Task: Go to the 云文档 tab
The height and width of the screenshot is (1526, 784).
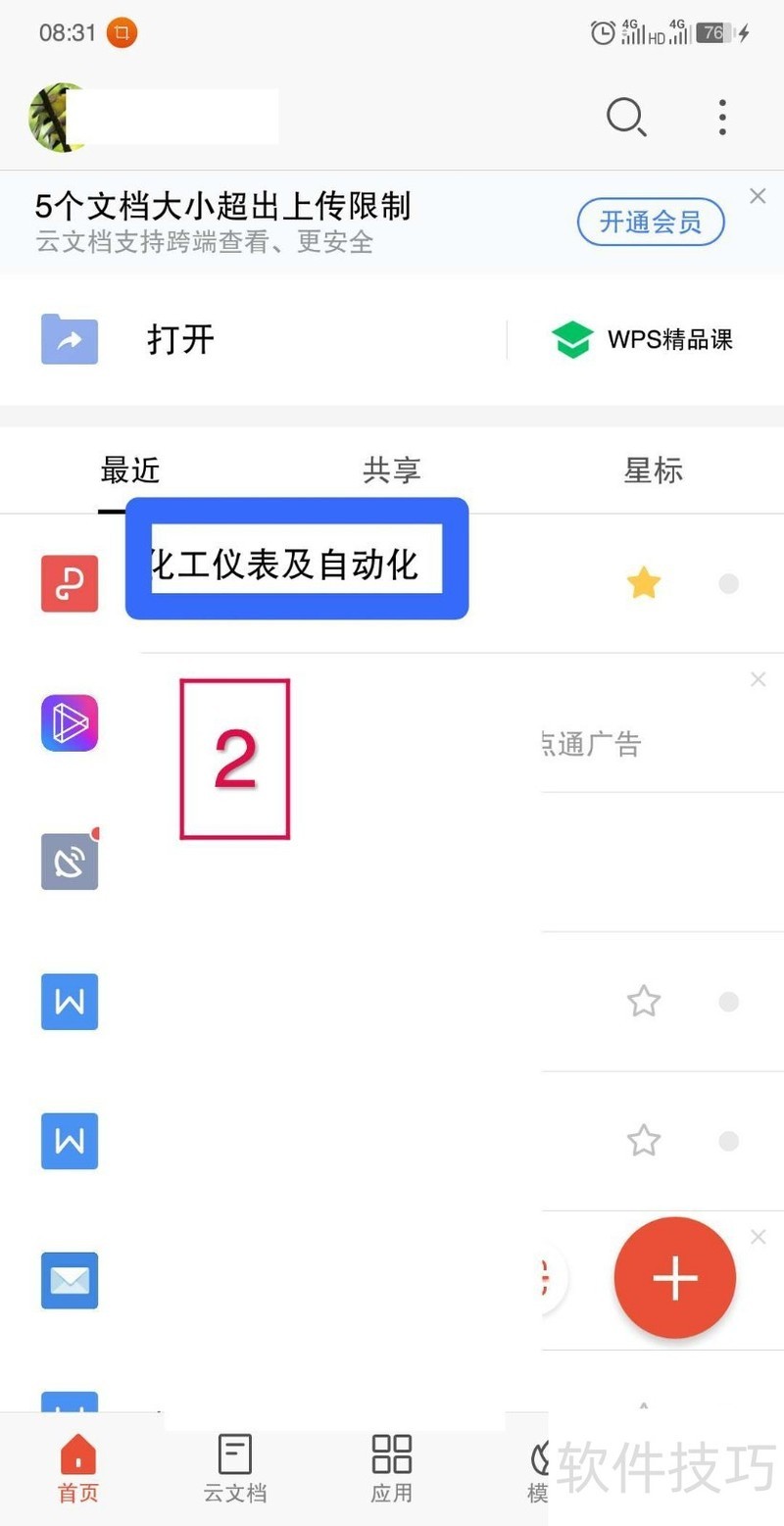Action: coord(234,1468)
